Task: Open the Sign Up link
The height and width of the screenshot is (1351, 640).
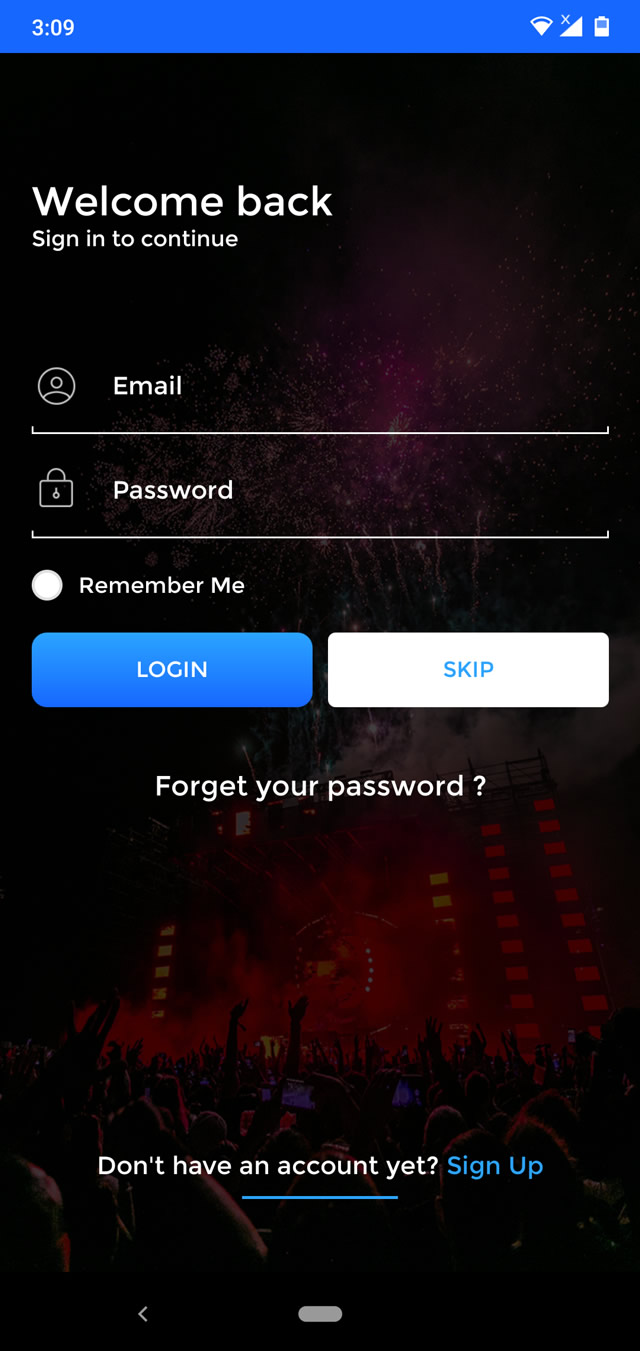Action: (495, 1165)
